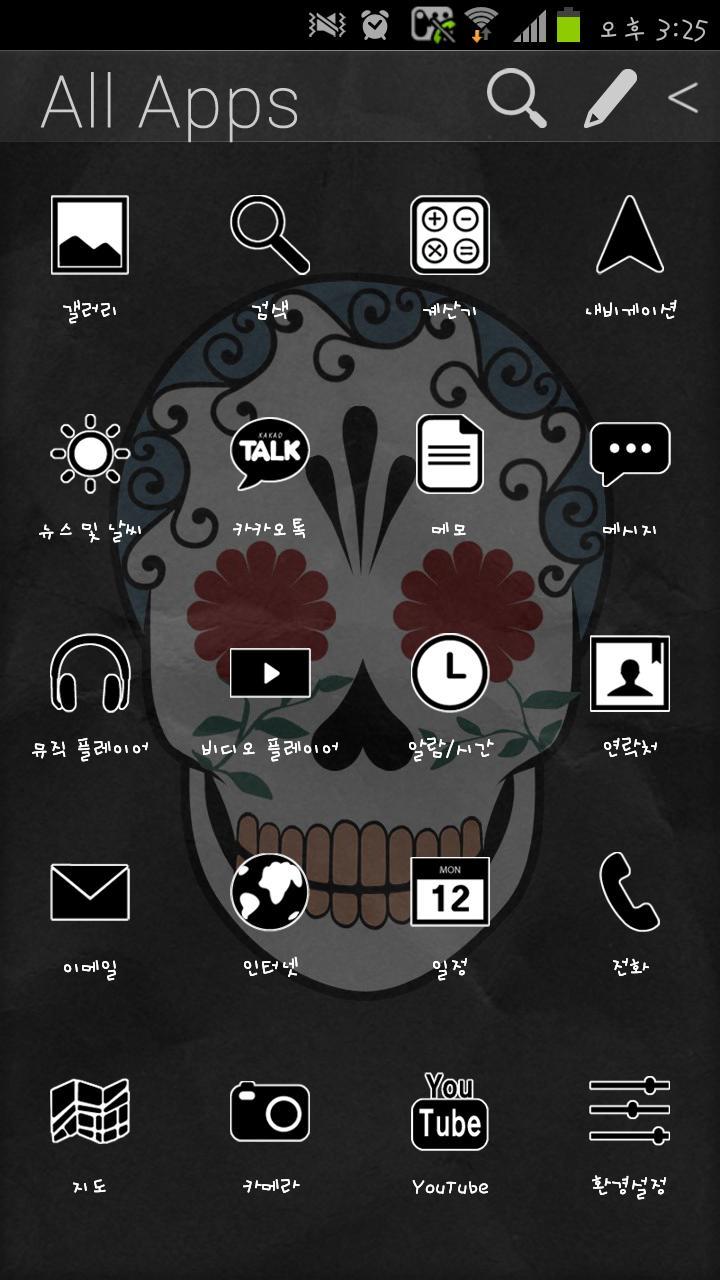The height and width of the screenshot is (1280, 720).
Task: Open the 비디오 플레이어 video player
Action: (270, 673)
